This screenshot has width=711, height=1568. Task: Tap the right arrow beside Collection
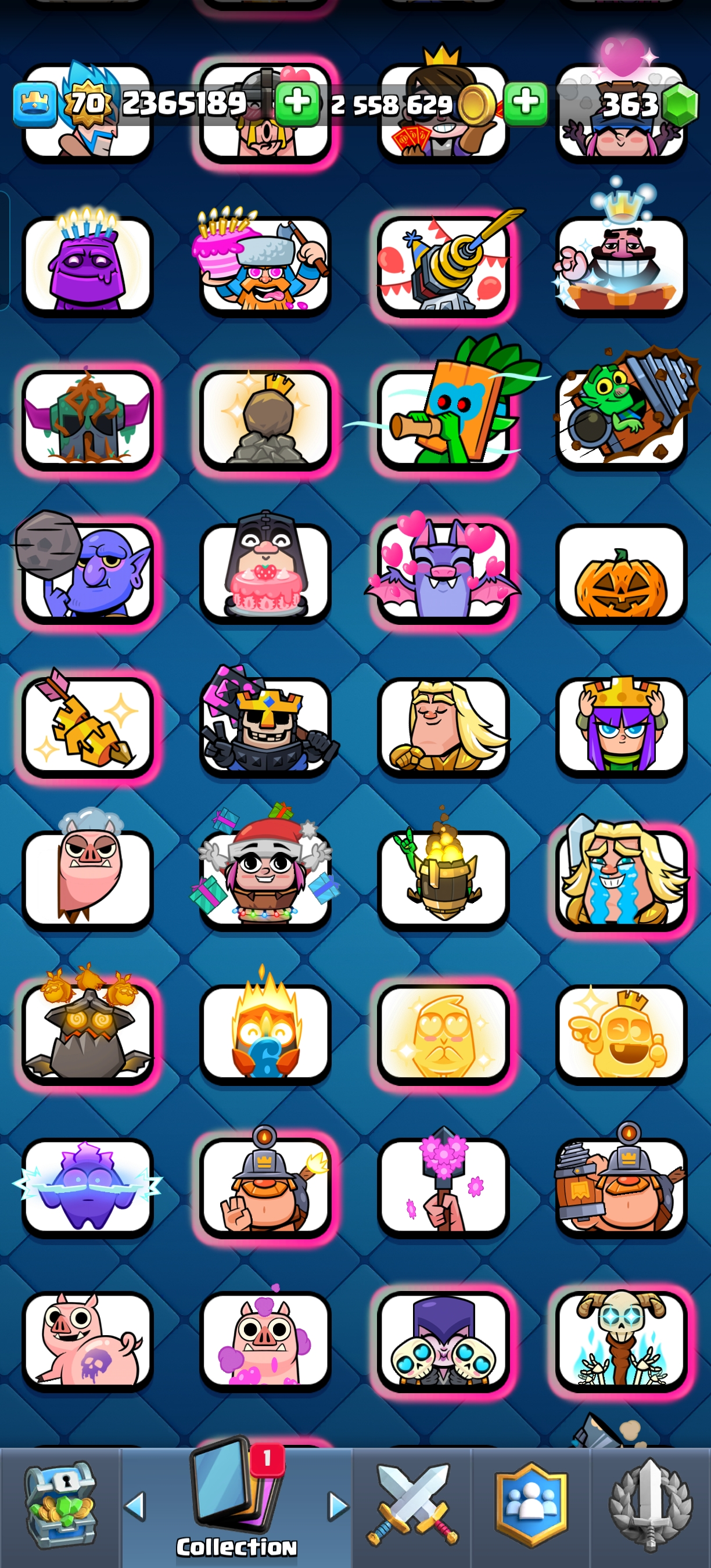(338, 1506)
